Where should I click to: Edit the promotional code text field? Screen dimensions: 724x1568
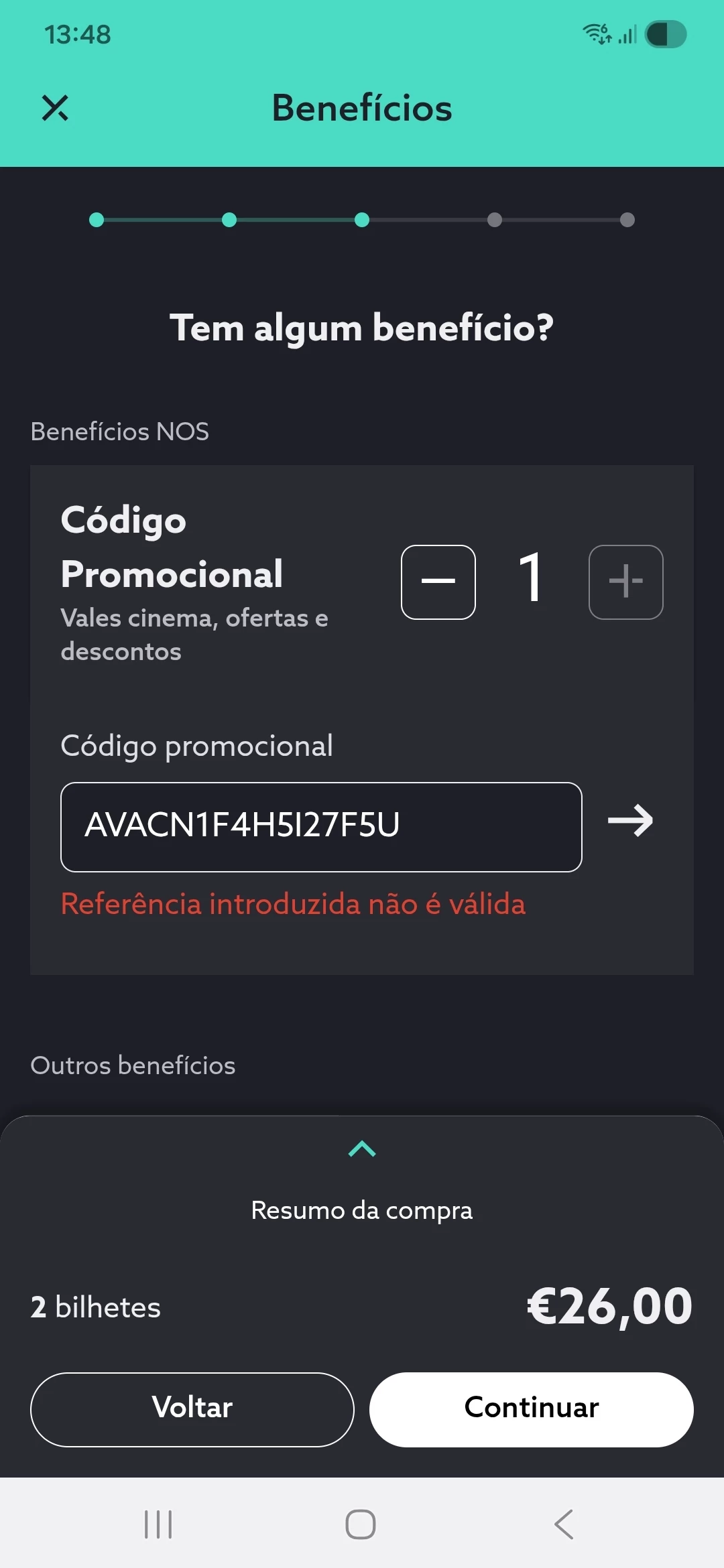[321, 826]
